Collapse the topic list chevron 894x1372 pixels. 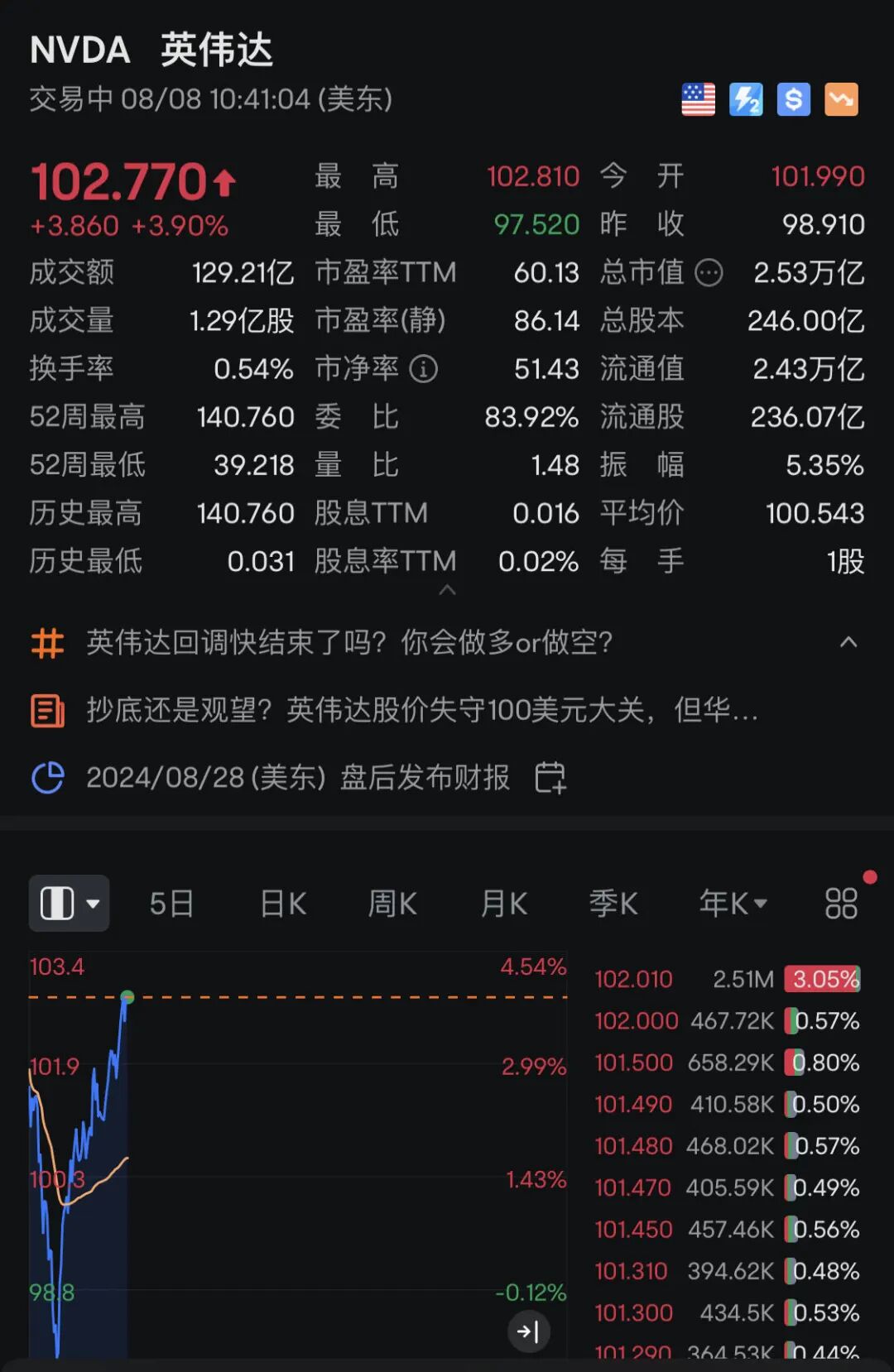point(848,642)
